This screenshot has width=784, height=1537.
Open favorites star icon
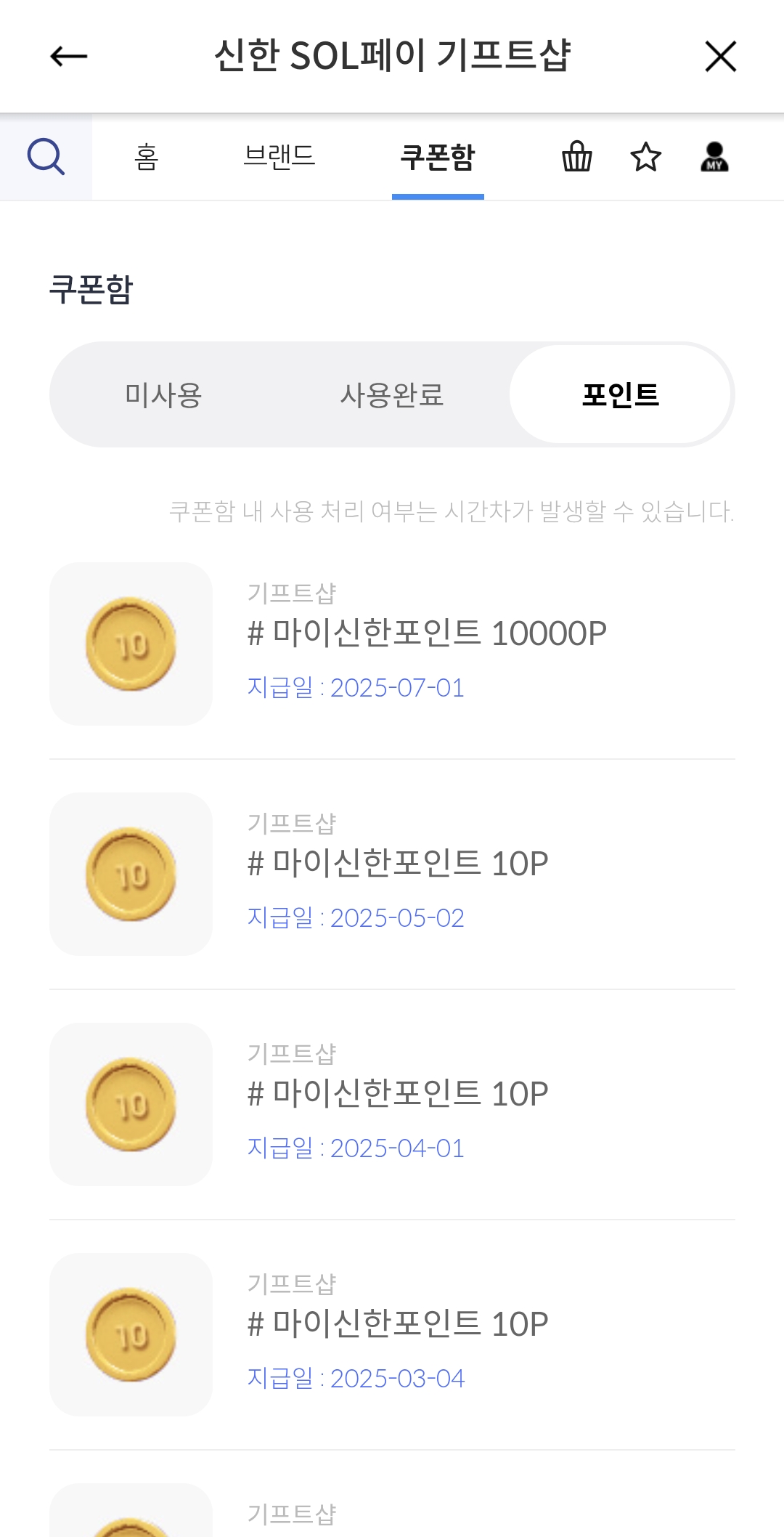[646, 156]
